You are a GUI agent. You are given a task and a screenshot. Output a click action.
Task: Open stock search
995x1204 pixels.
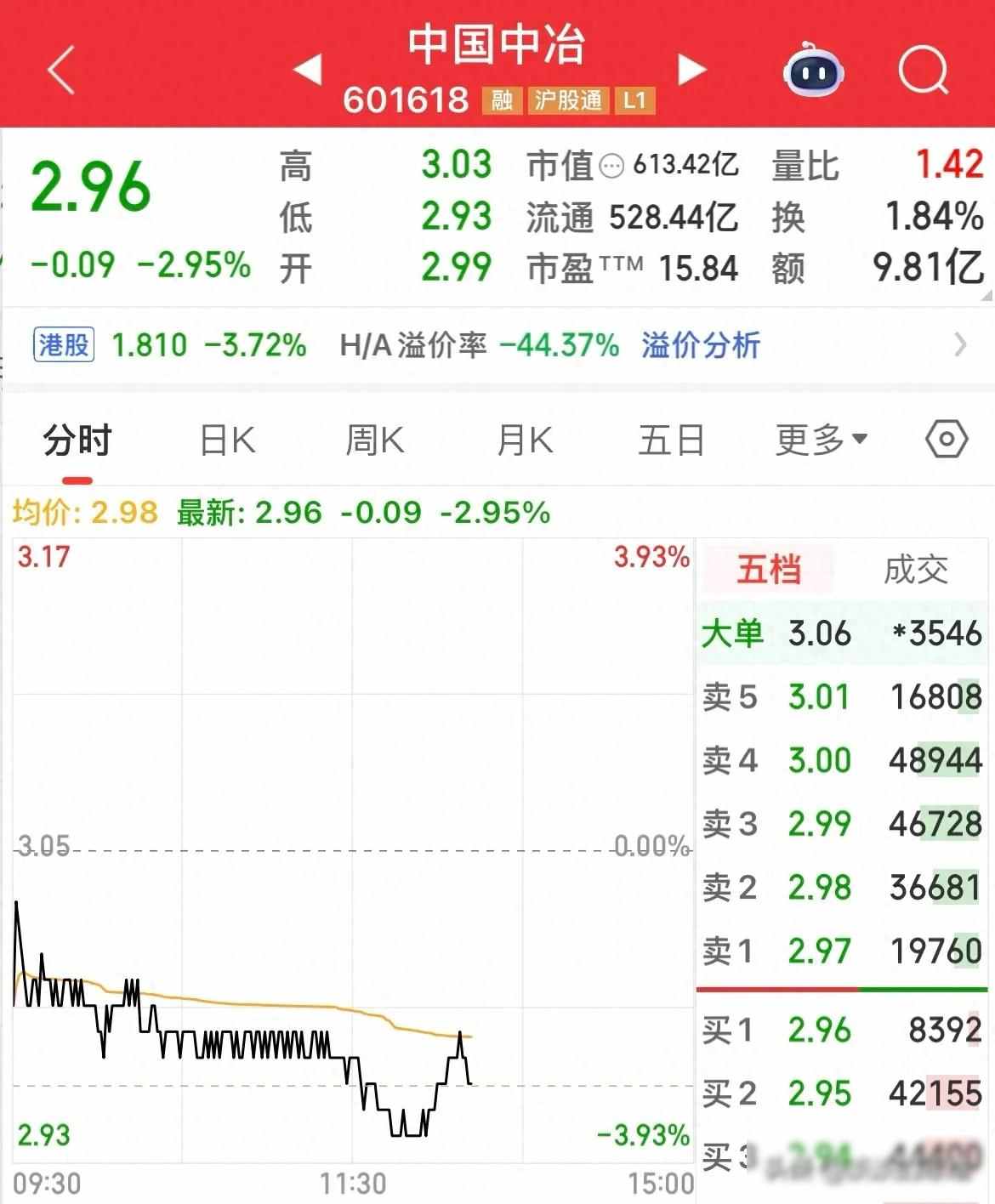tap(923, 70)
